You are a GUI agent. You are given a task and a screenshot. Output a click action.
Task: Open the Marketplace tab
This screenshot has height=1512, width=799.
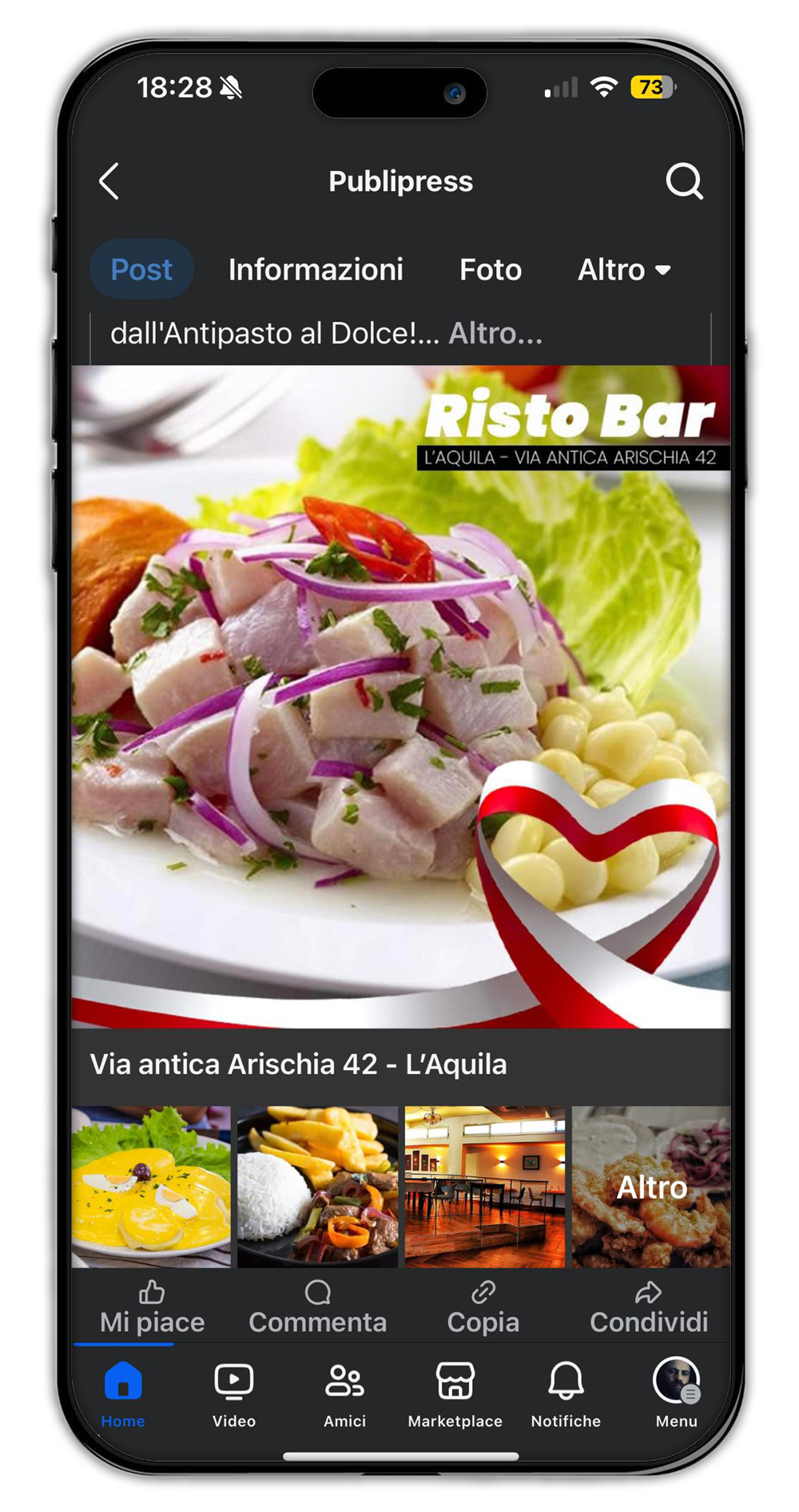pos(455,1395)
